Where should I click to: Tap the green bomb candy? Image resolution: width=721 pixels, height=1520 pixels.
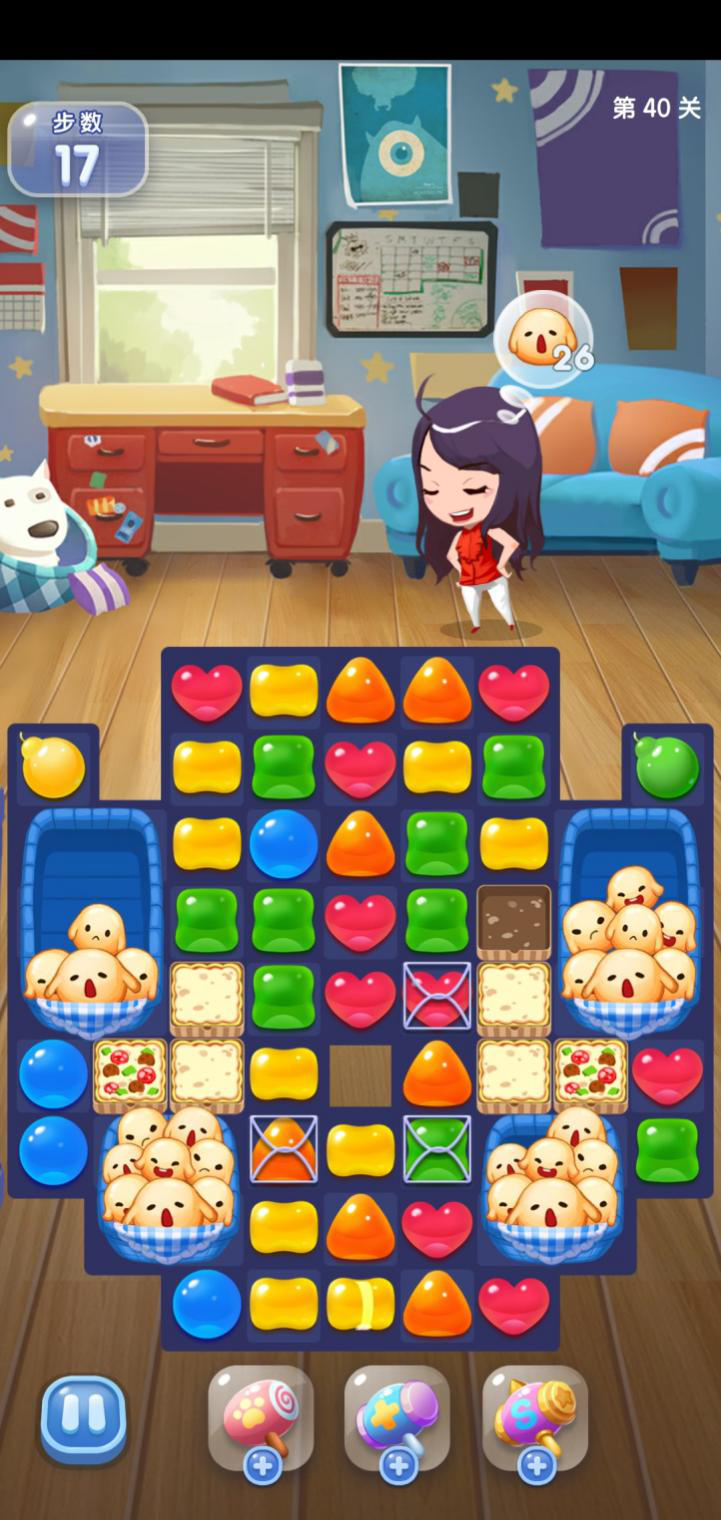667,767
